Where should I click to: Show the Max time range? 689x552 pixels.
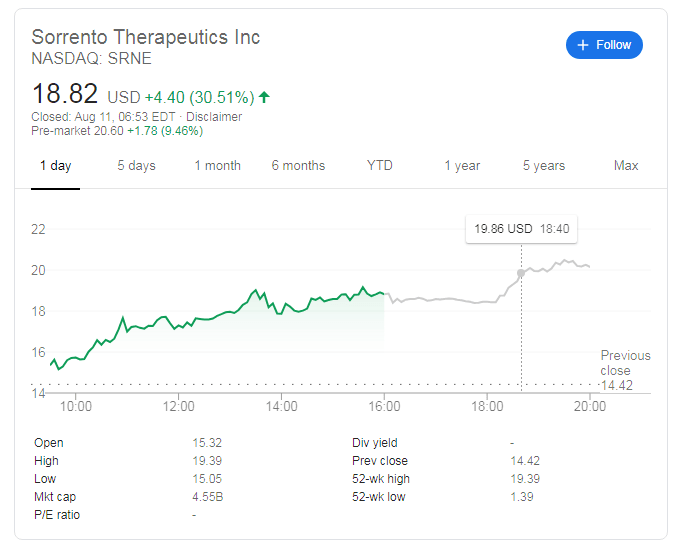click(625, 166)
